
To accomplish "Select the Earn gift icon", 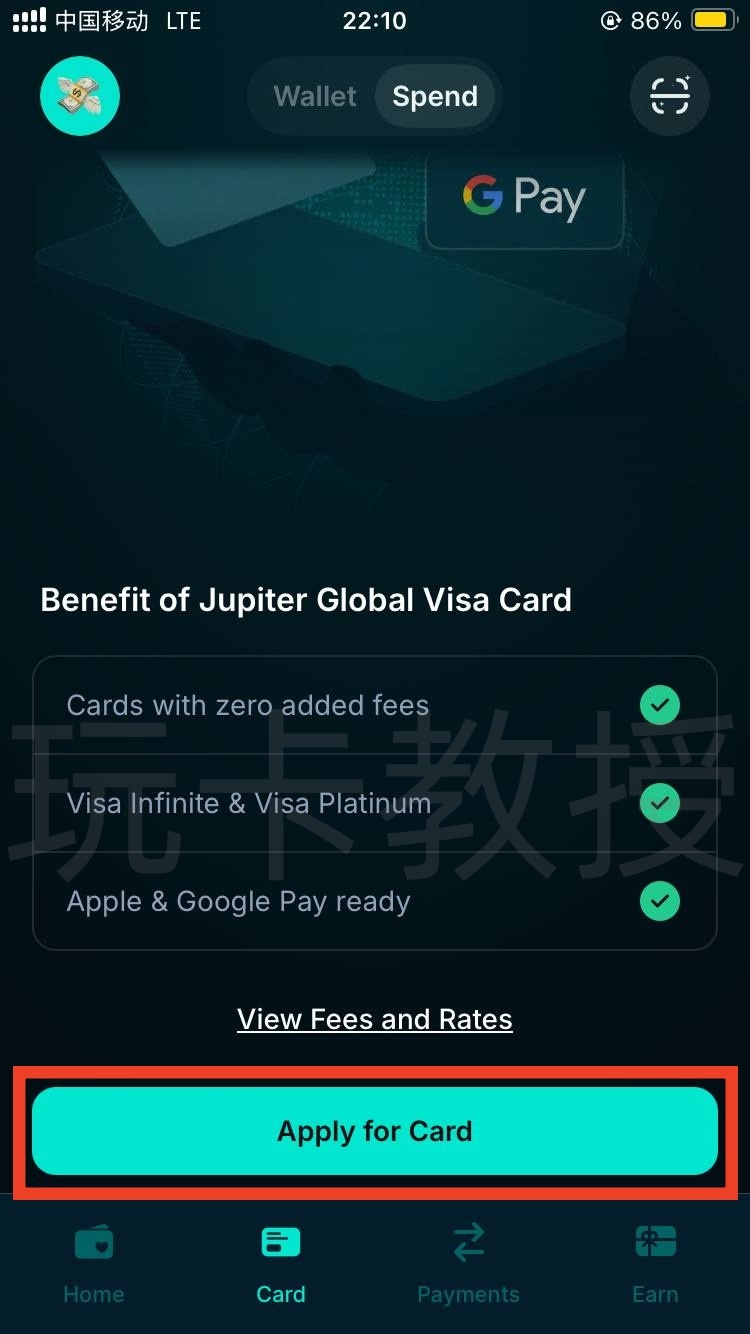I will 655,1241.
